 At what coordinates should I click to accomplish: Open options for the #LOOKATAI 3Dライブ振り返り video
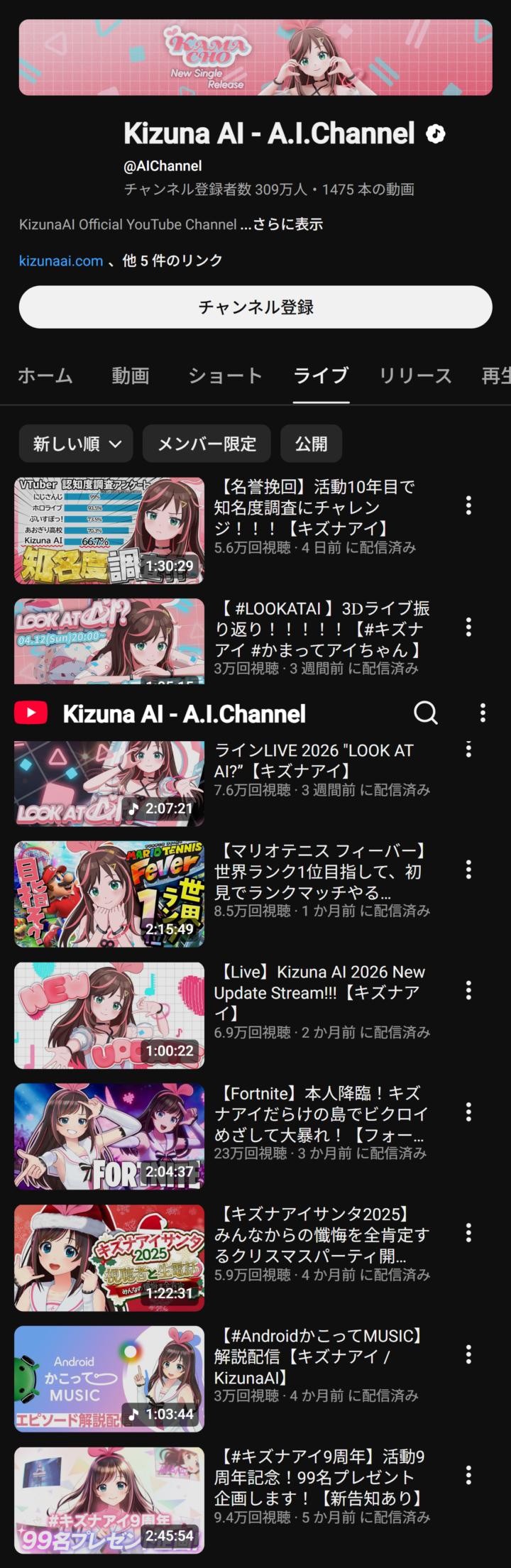click(468, 627)
